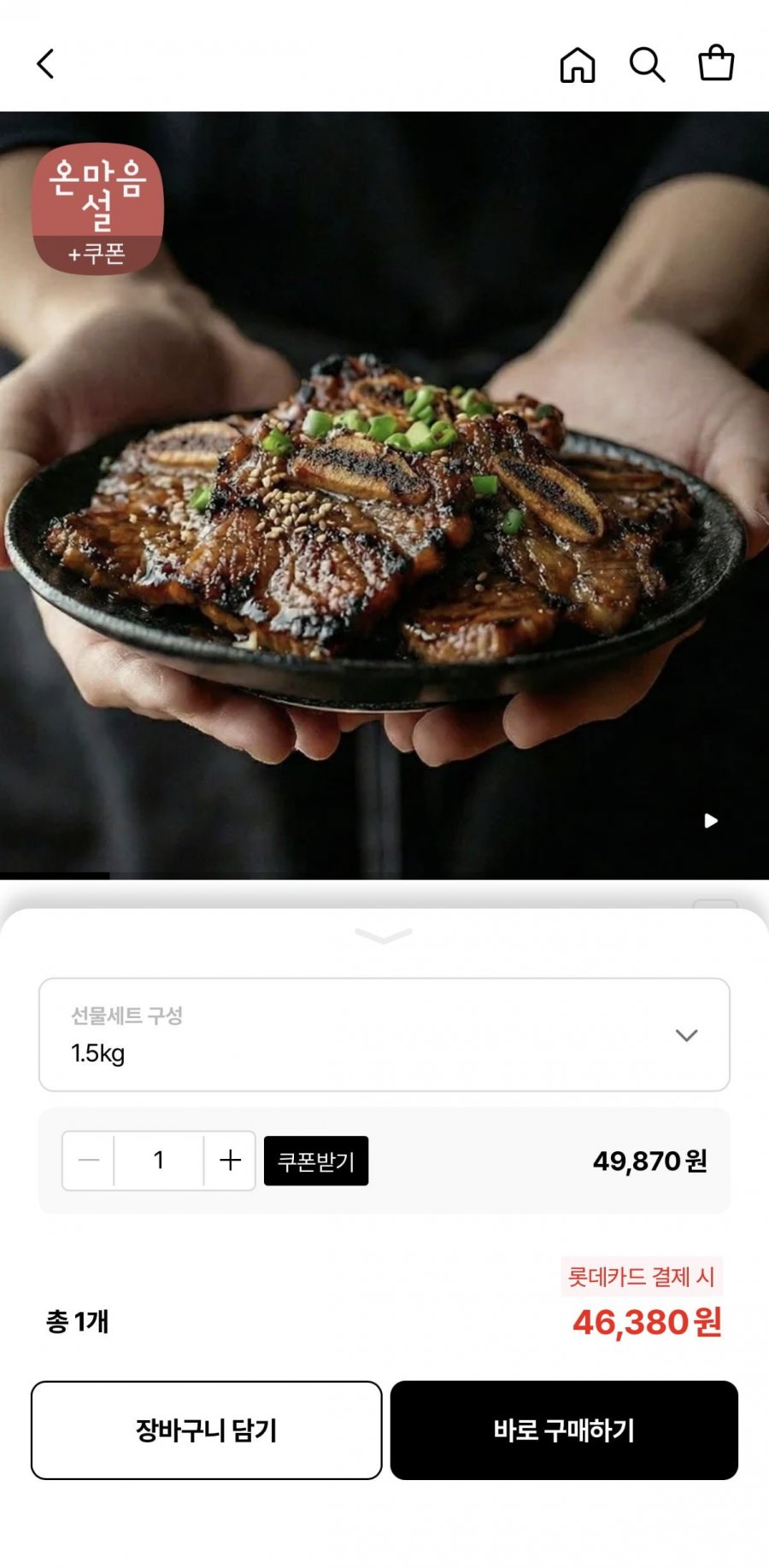Buy now with 바로 구매하기

pyautogui.click(x=564, y=1430)
